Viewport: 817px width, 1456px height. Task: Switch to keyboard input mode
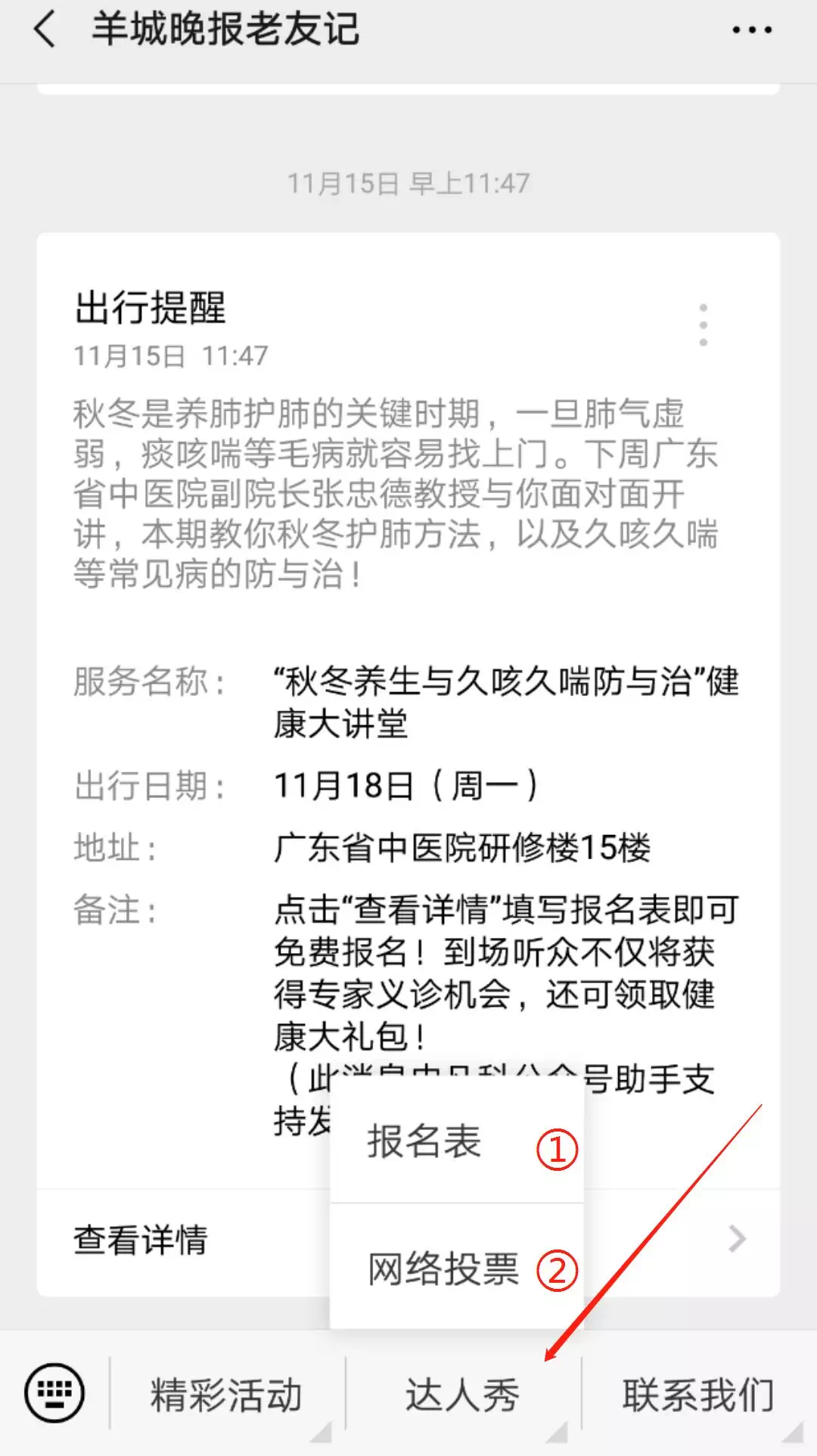pos(54,1393)
